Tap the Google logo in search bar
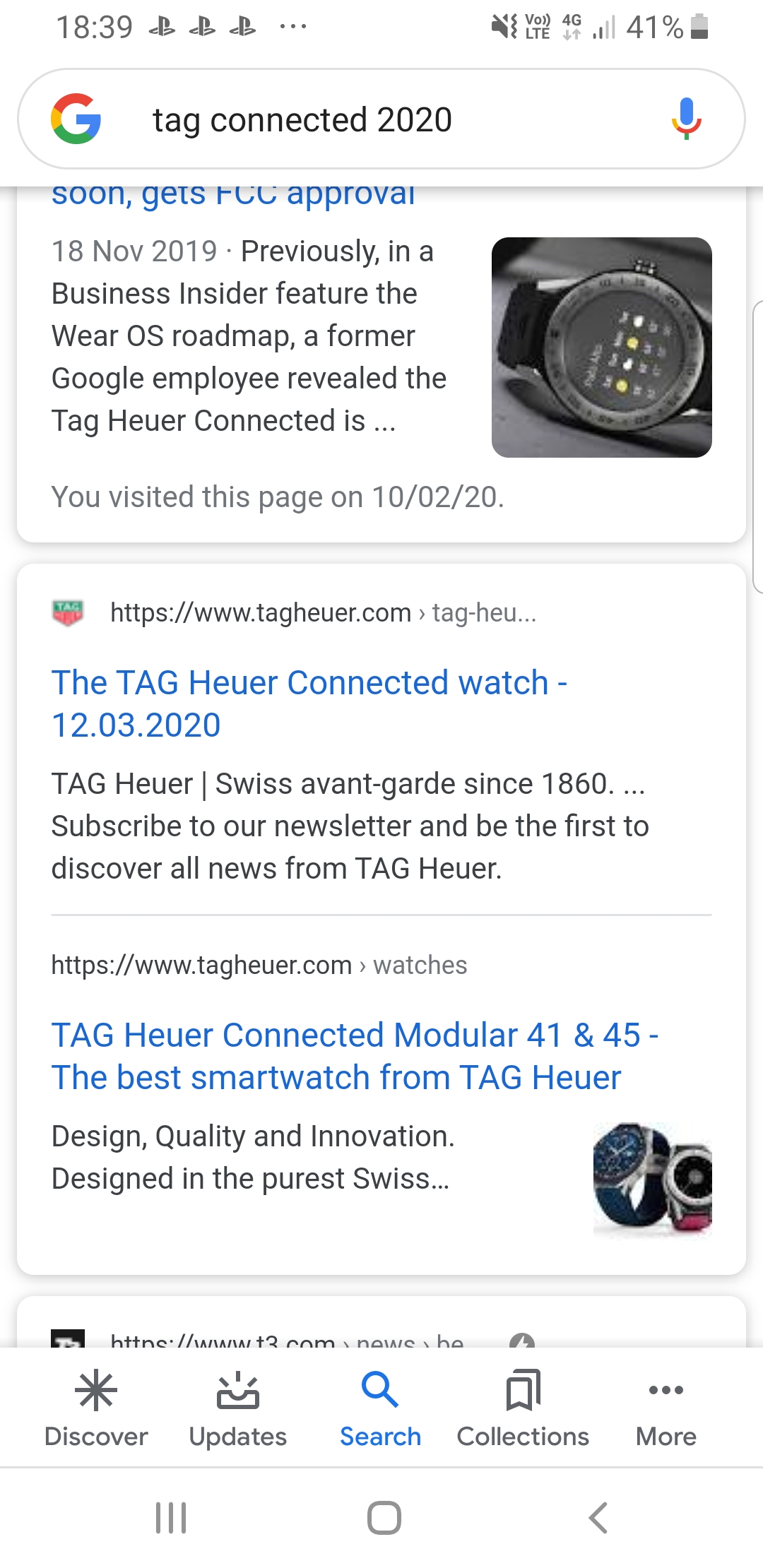 pyautogui.click(x=76, y=119)
